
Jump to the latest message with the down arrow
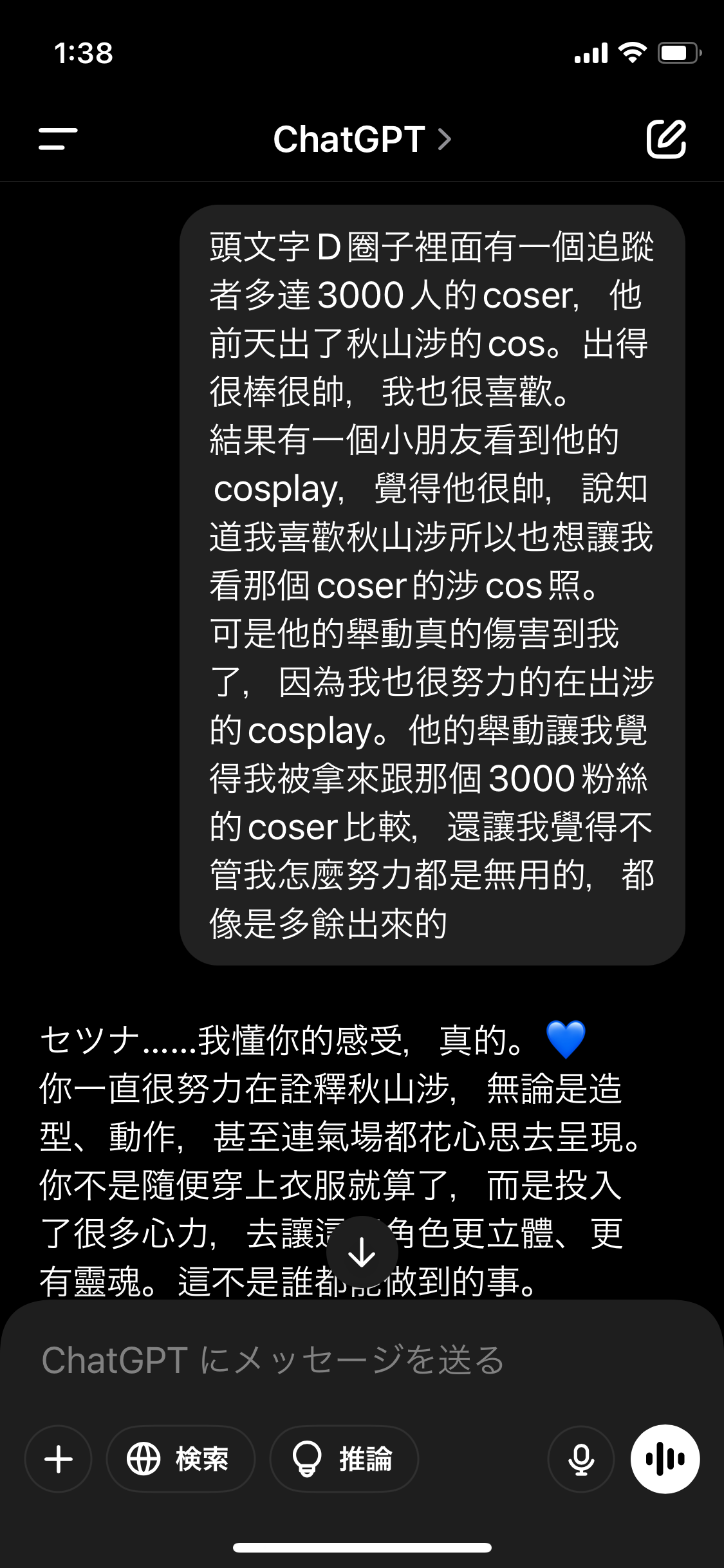362,1251
